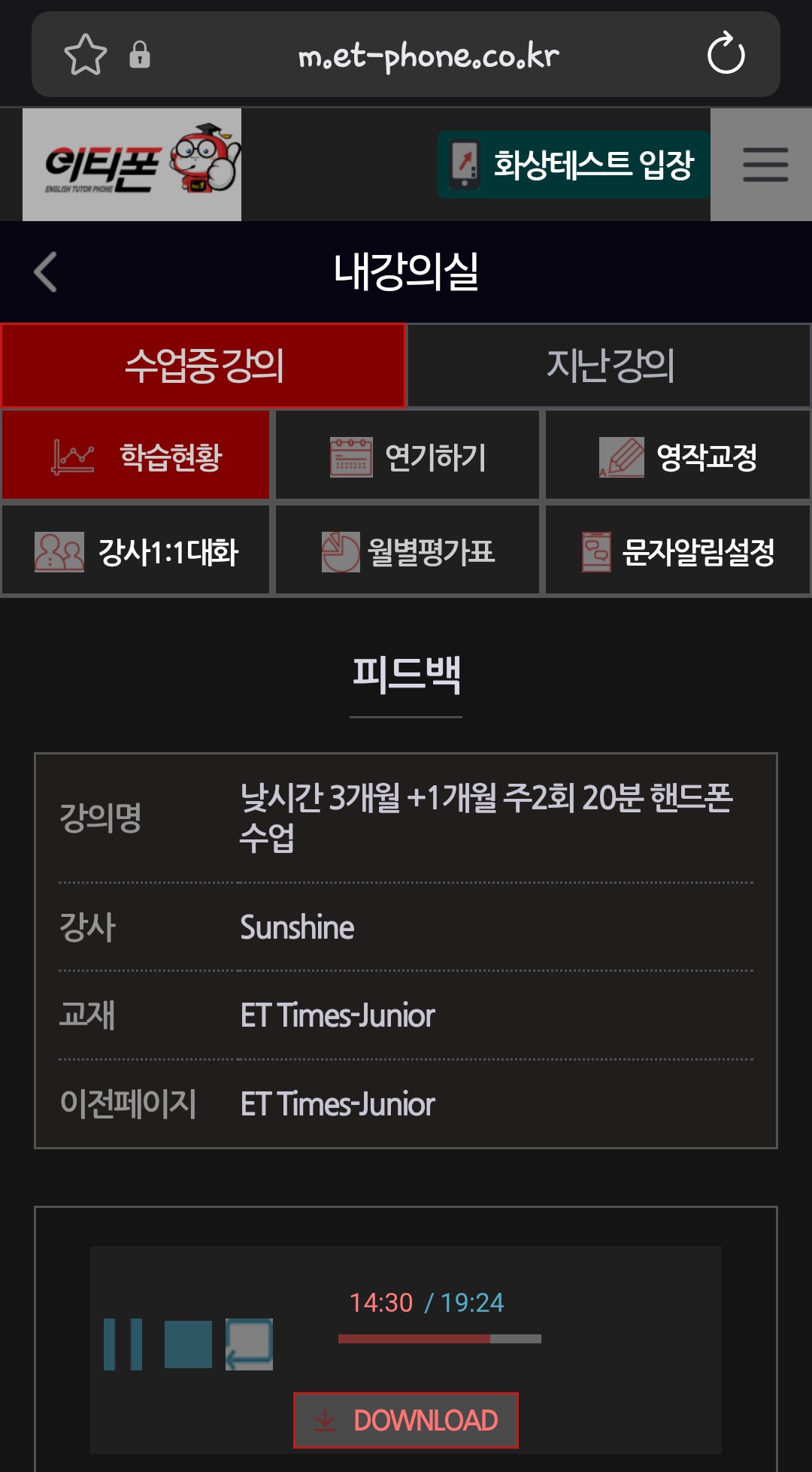
Task: Download the lesson recording
Action: tap(406, 1420)
